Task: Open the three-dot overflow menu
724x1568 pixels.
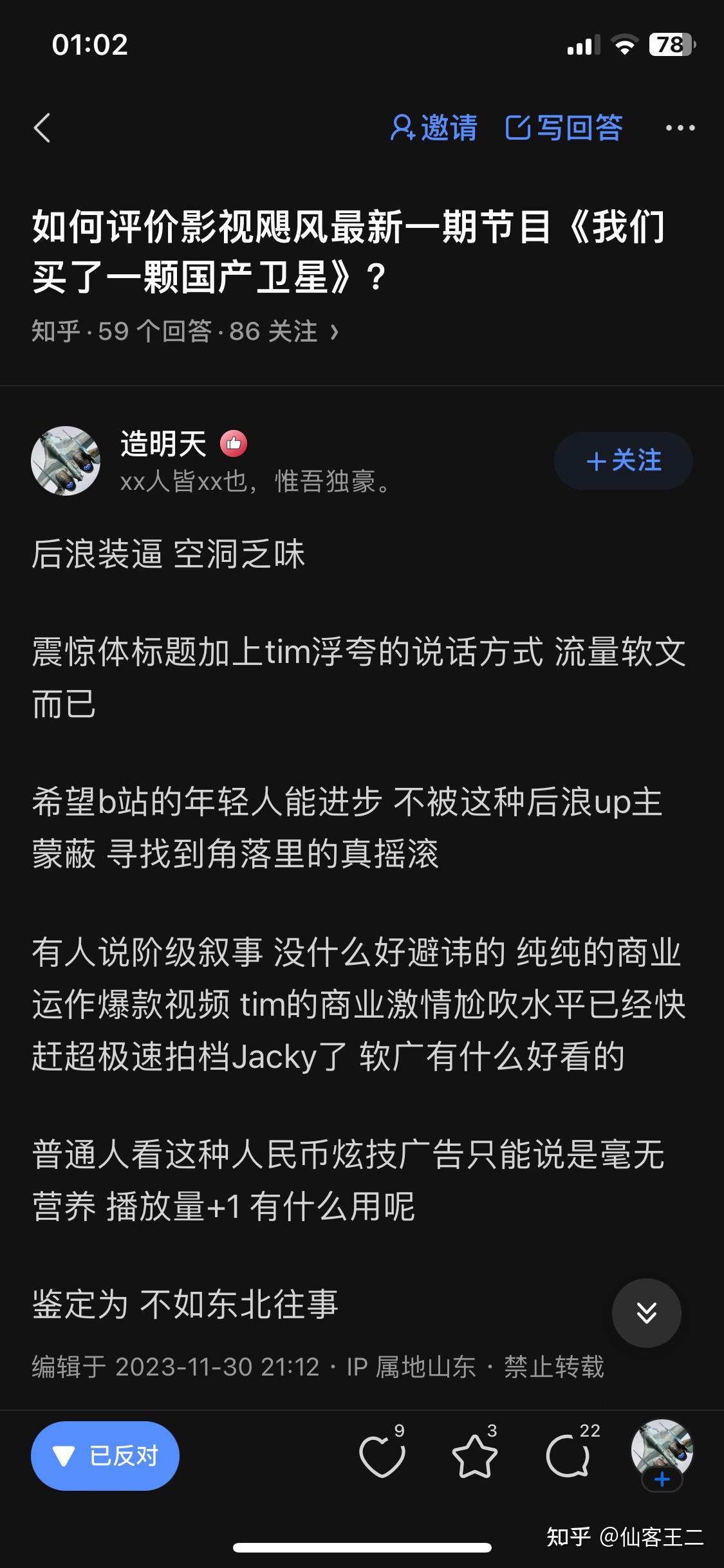Action: 680,128
